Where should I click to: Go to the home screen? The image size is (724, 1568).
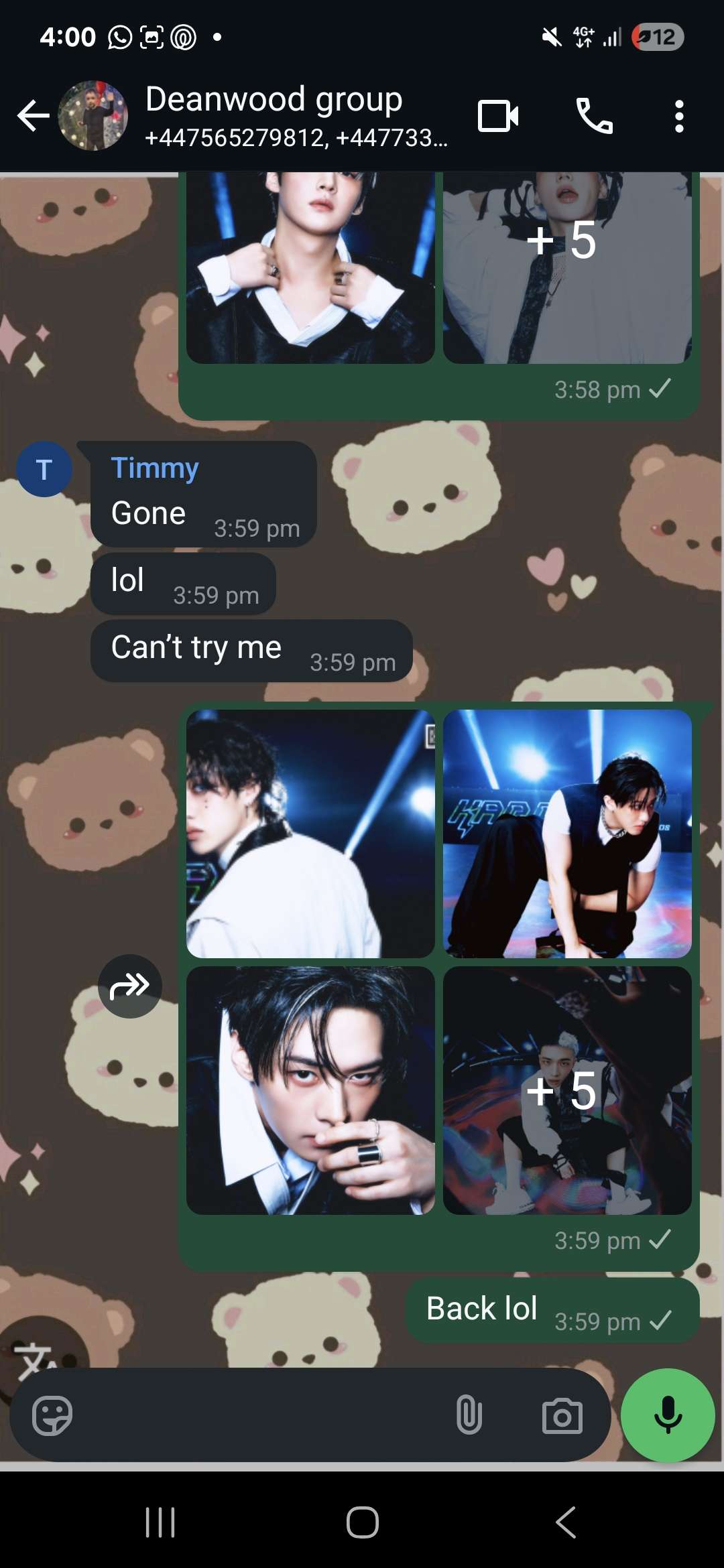[362, 1522]
